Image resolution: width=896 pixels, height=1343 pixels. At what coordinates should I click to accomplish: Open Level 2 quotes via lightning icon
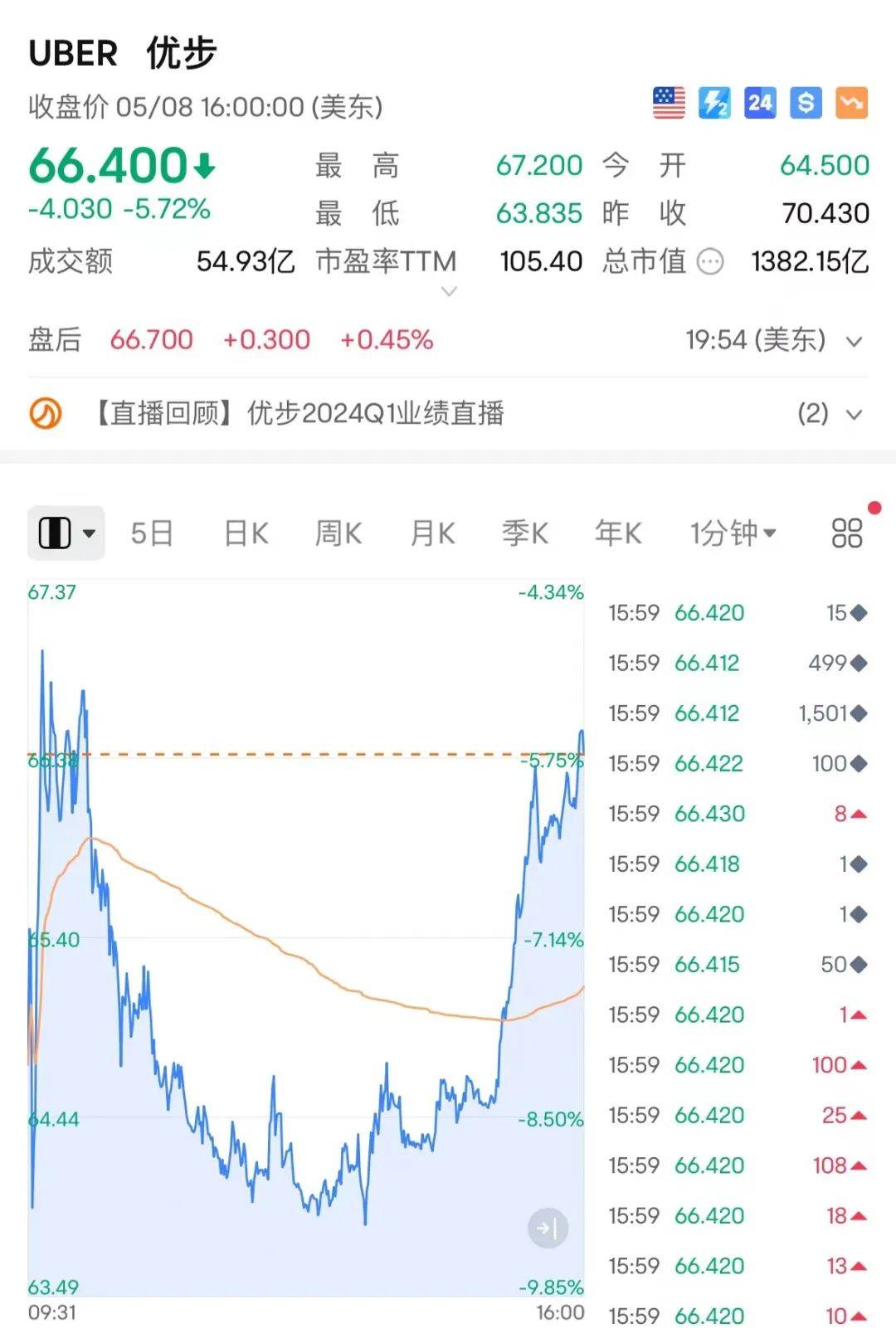tap(714, 102)
